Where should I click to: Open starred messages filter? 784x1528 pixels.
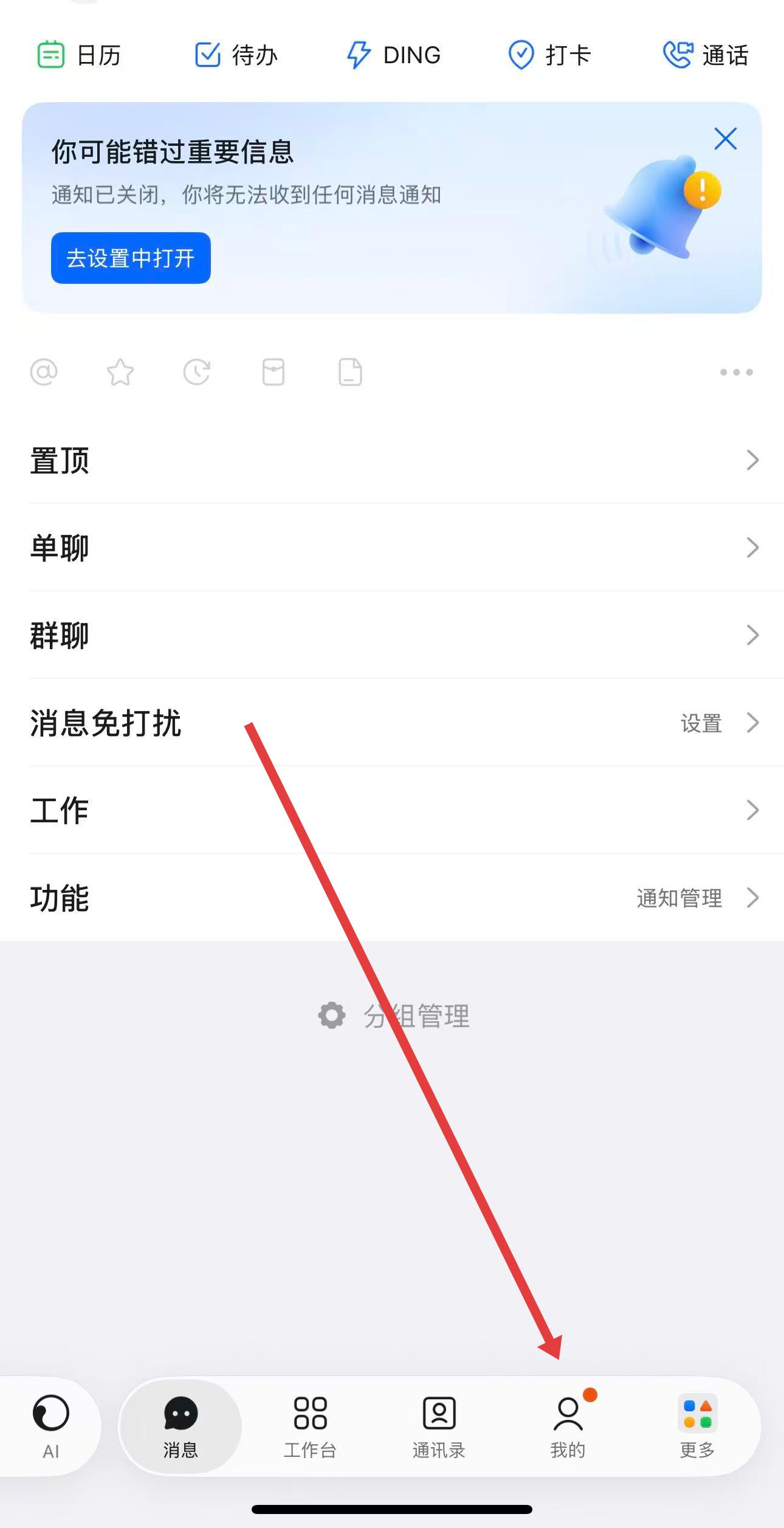120,372
